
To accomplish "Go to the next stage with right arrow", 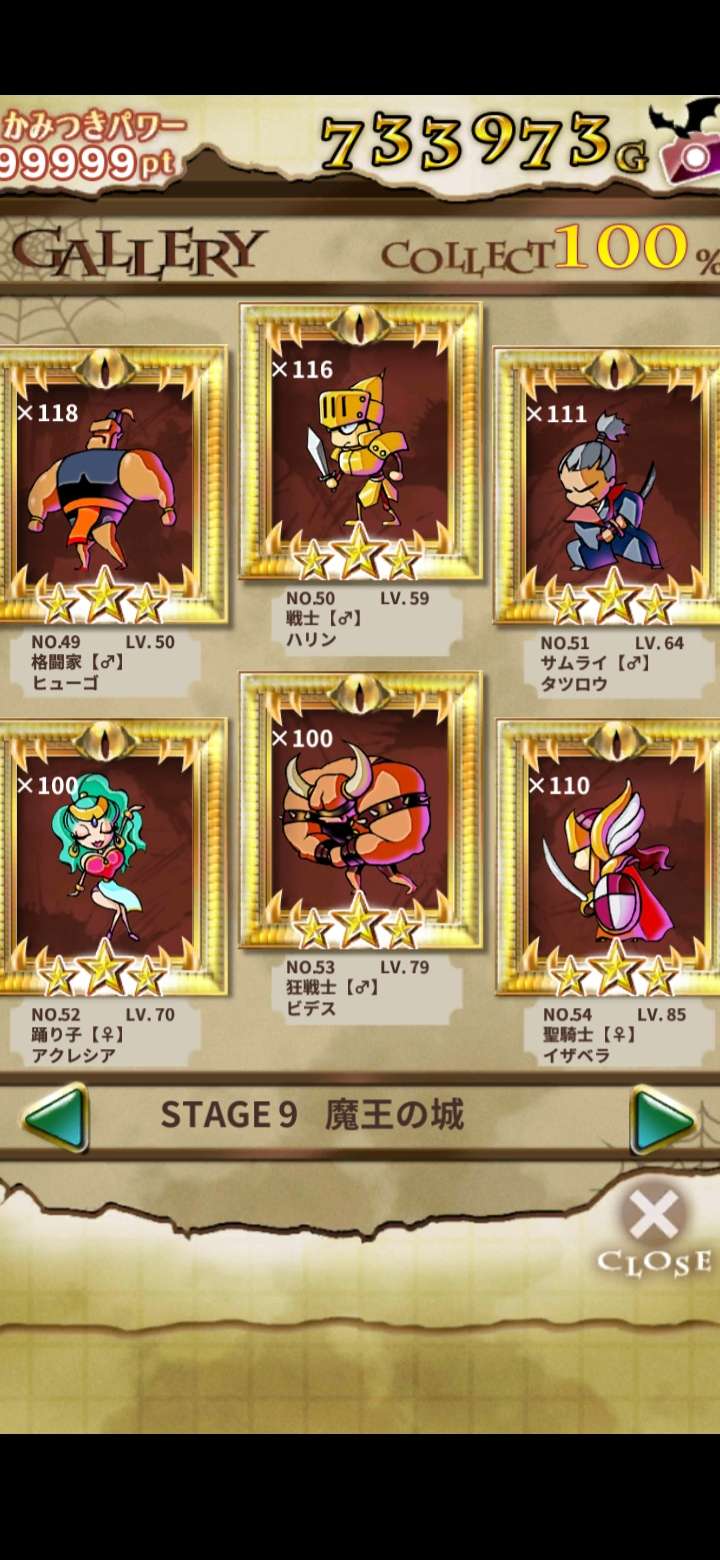I will pyautogui.click(x=661, y=1119).
